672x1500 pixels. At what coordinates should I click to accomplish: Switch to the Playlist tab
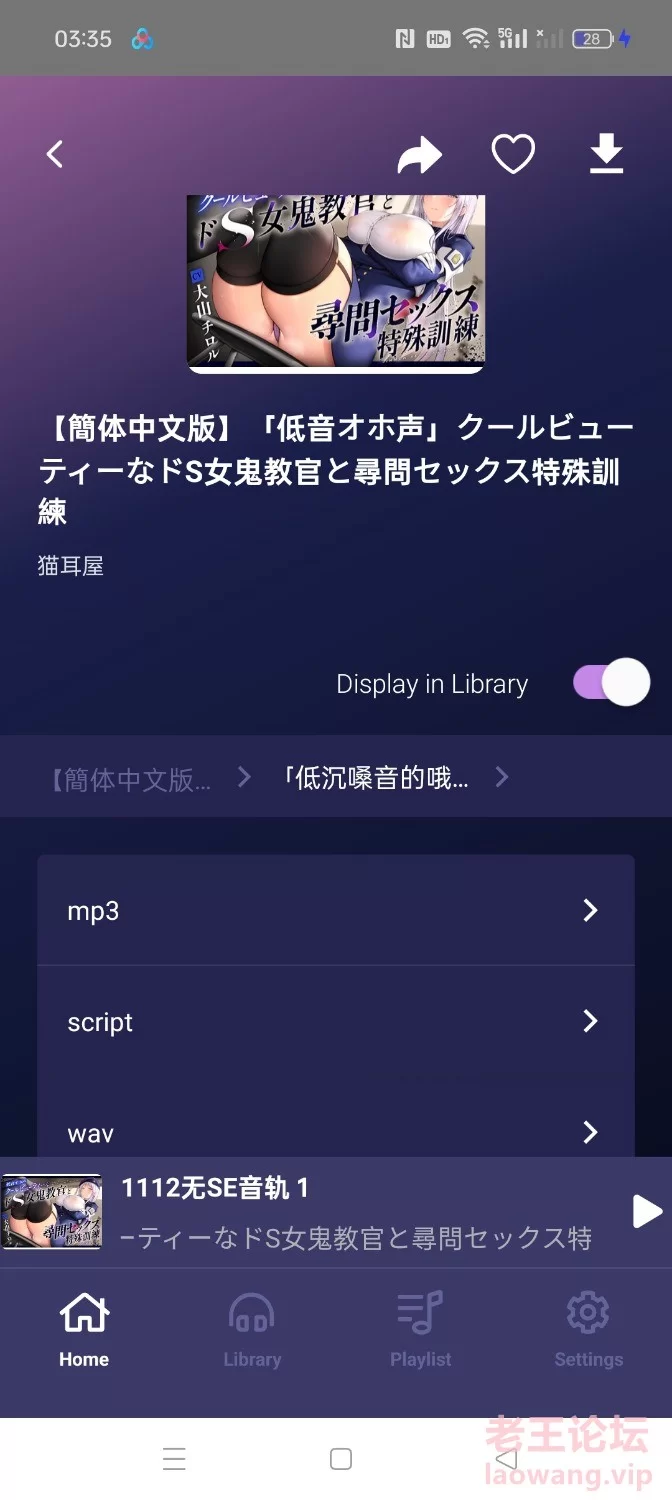pyautogui.click(x=420, y=1330)
